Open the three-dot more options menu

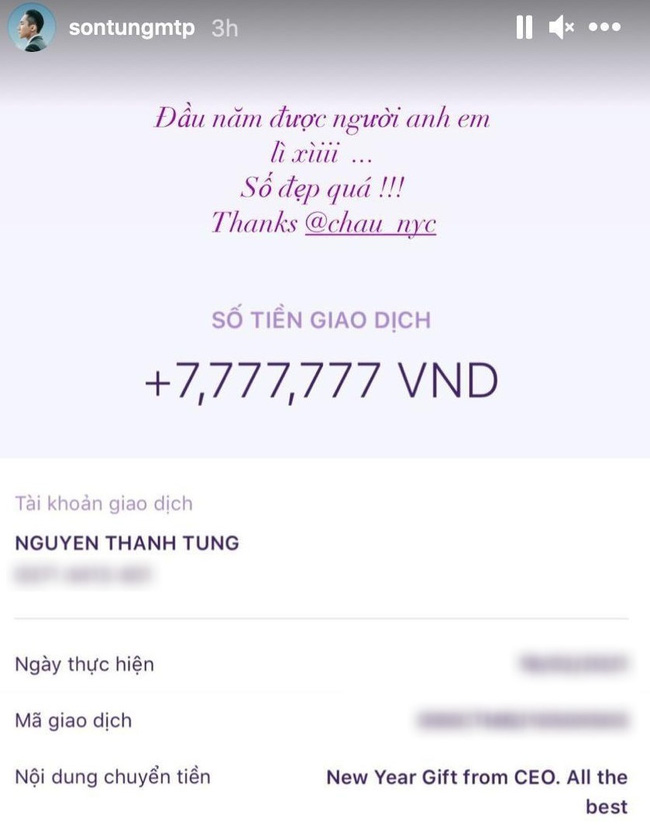(604, 28)
